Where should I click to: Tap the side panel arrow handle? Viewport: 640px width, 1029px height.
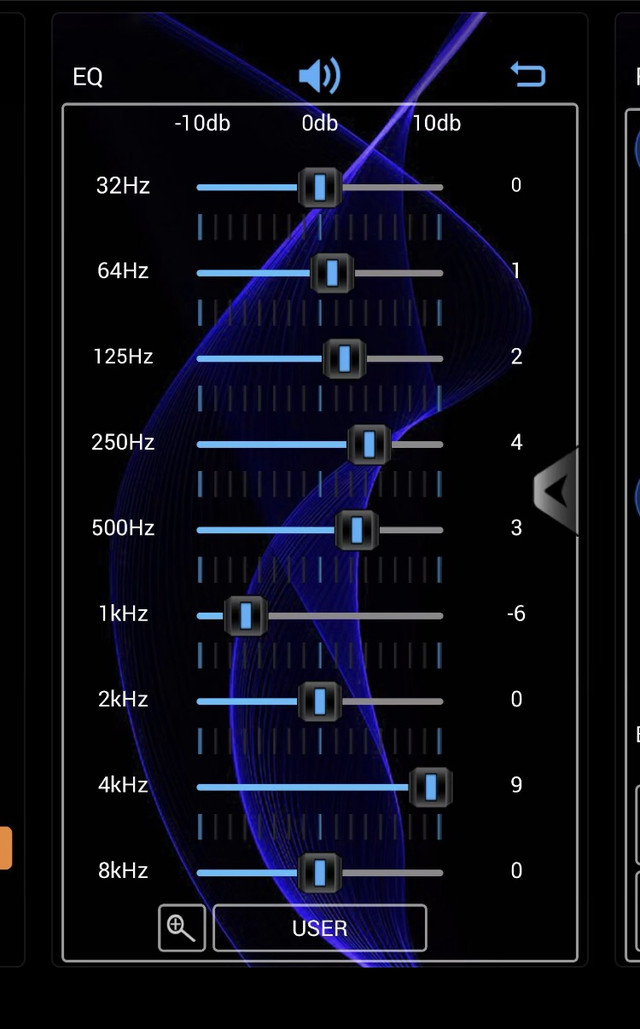[556, 491]
